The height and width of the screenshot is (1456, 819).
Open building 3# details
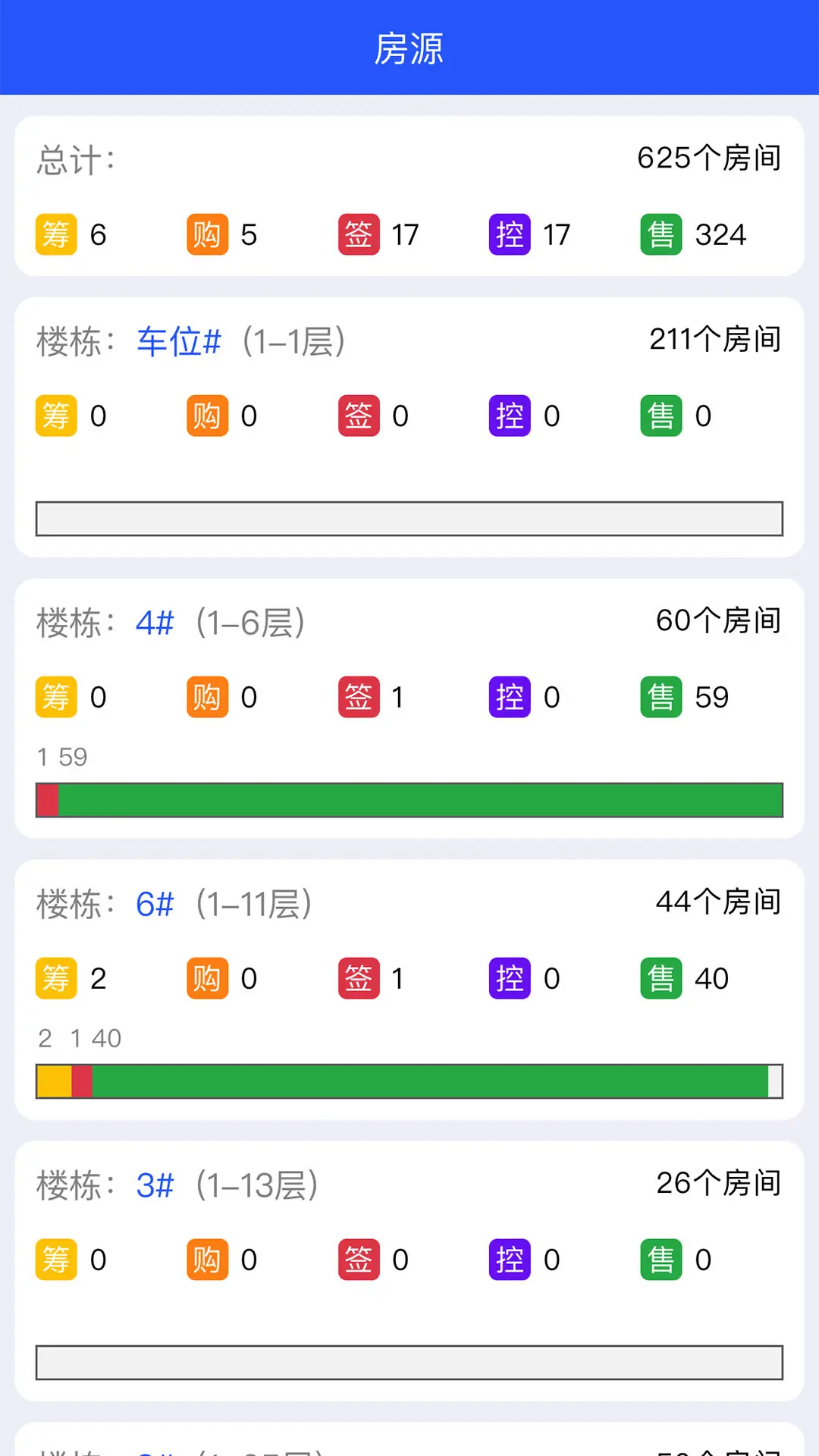pos(155,1184)
